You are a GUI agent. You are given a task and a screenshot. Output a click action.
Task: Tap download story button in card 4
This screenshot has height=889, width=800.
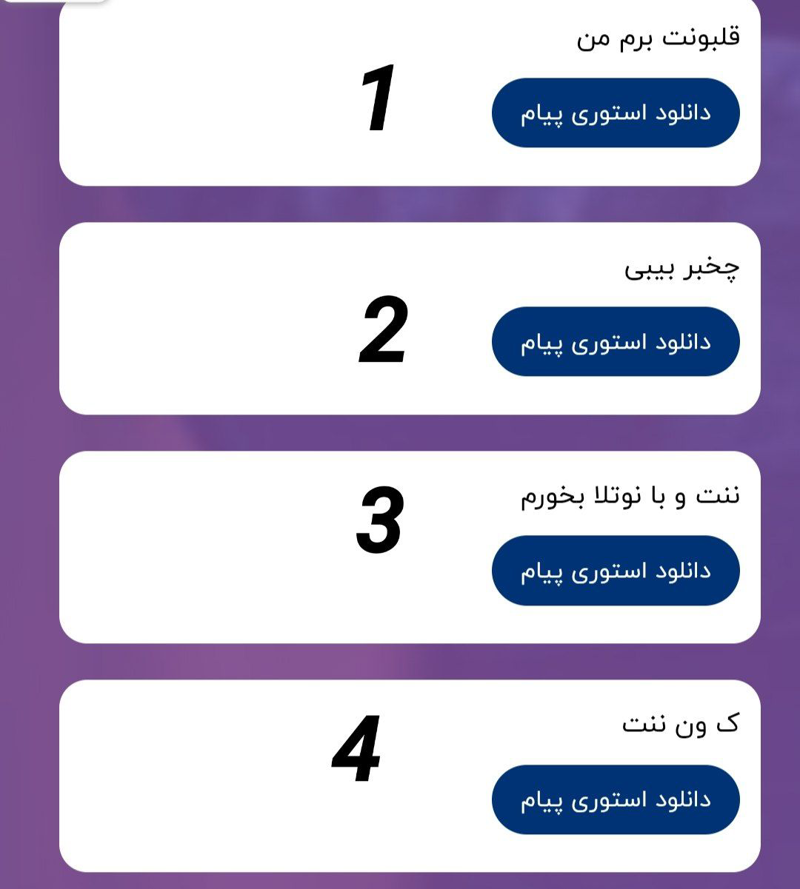615,800
